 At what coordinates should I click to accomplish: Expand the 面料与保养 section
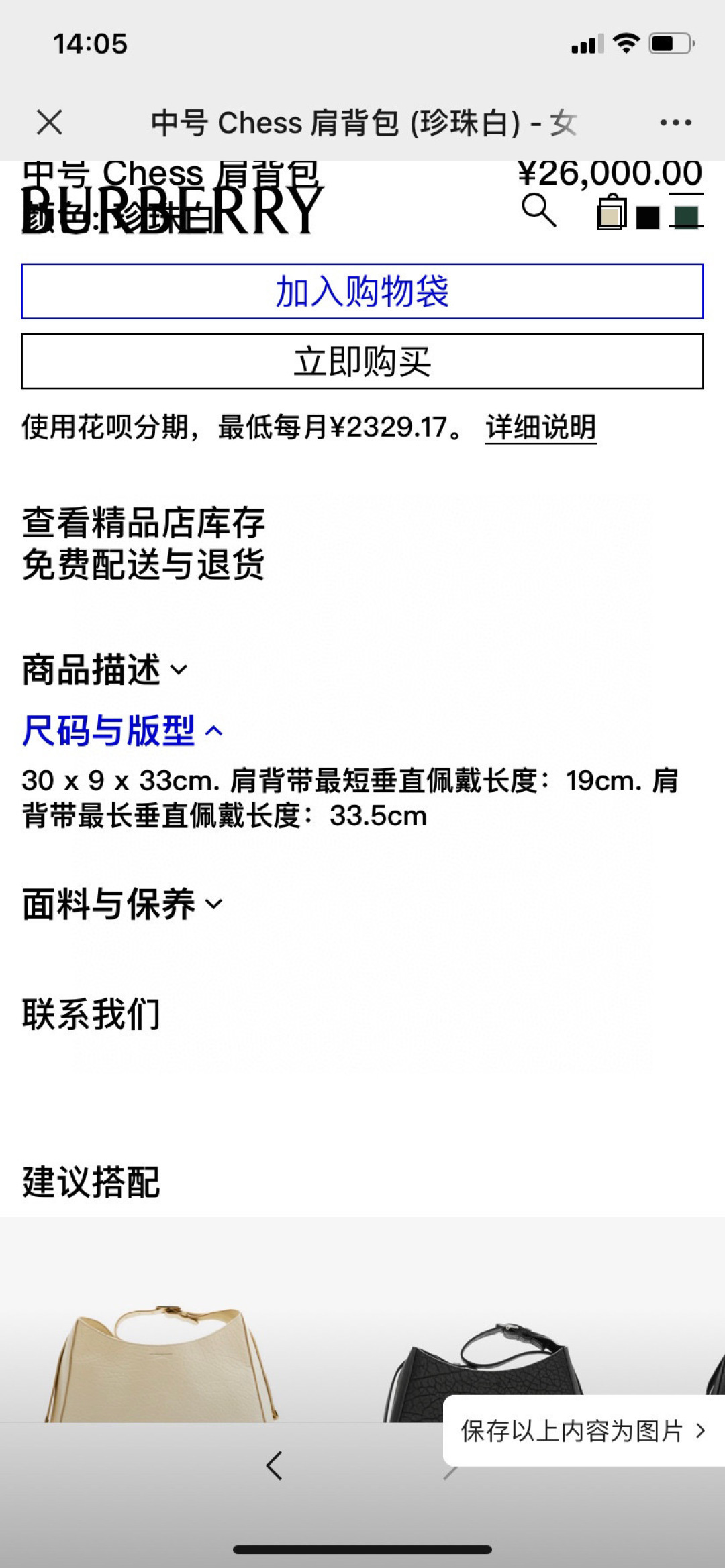tap(122, 904)
